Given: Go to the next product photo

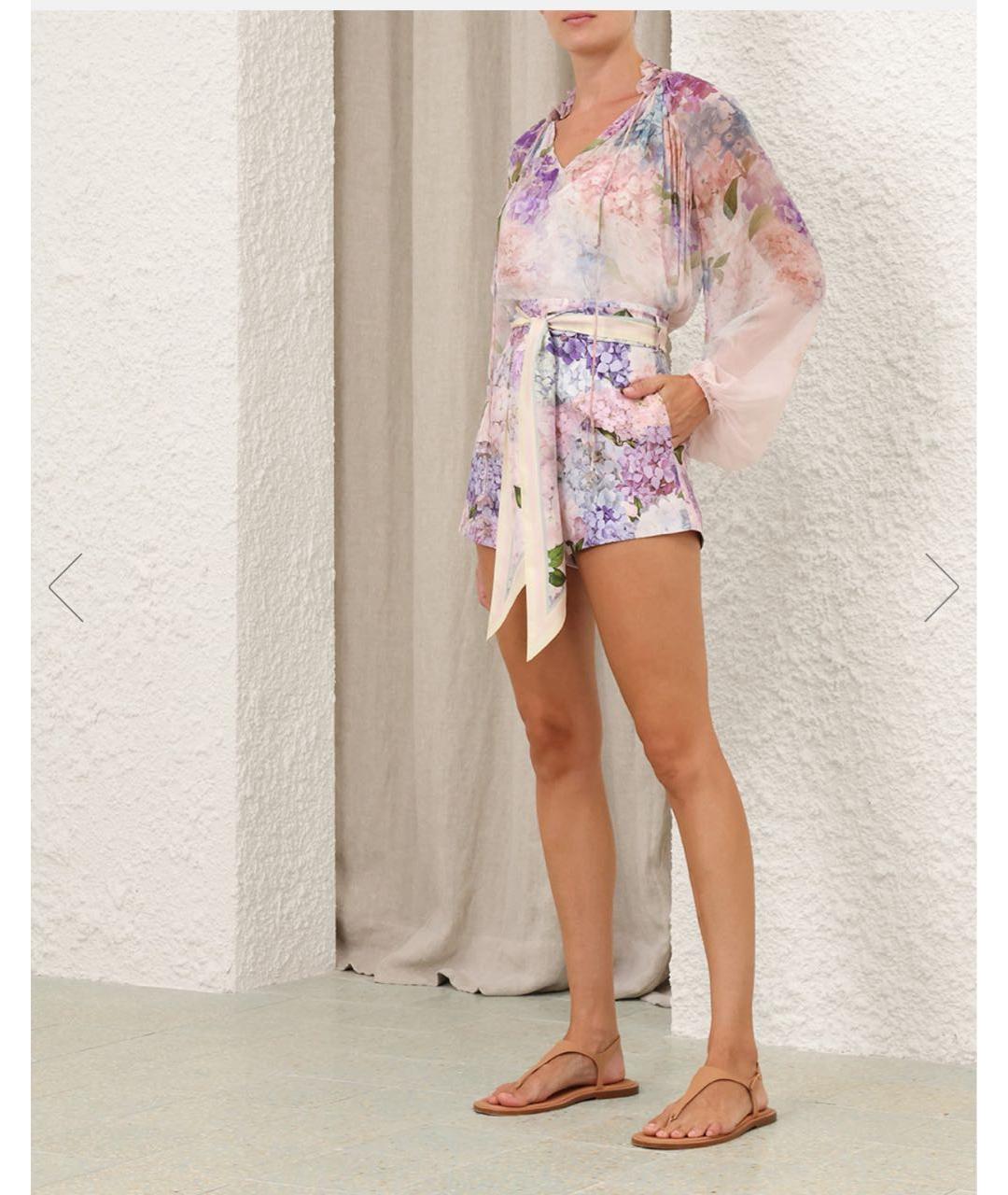Looking at the screenshot, I should click(941, 587).
